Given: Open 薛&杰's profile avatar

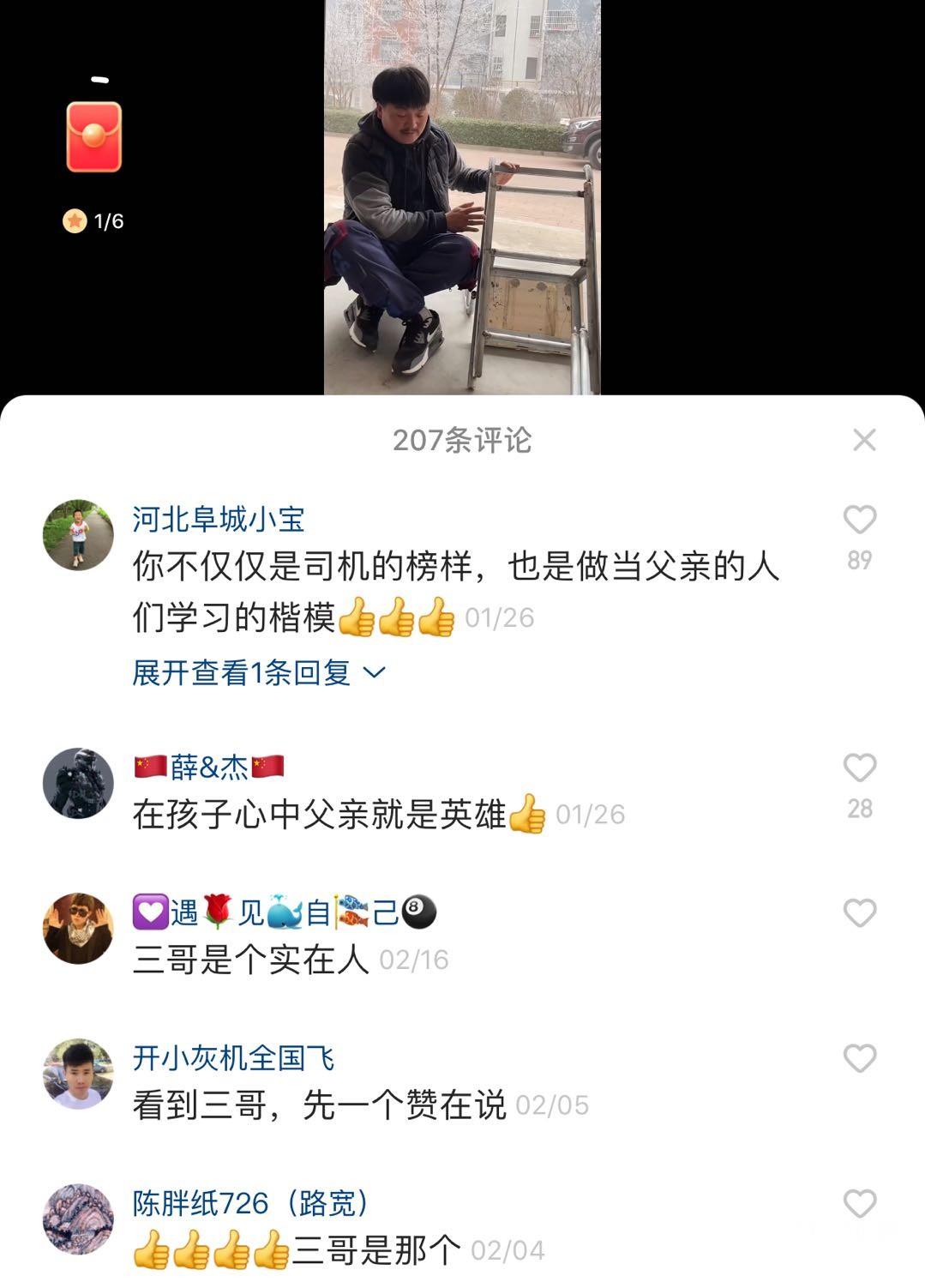Looking at the screenshot, I should point(78,783).
